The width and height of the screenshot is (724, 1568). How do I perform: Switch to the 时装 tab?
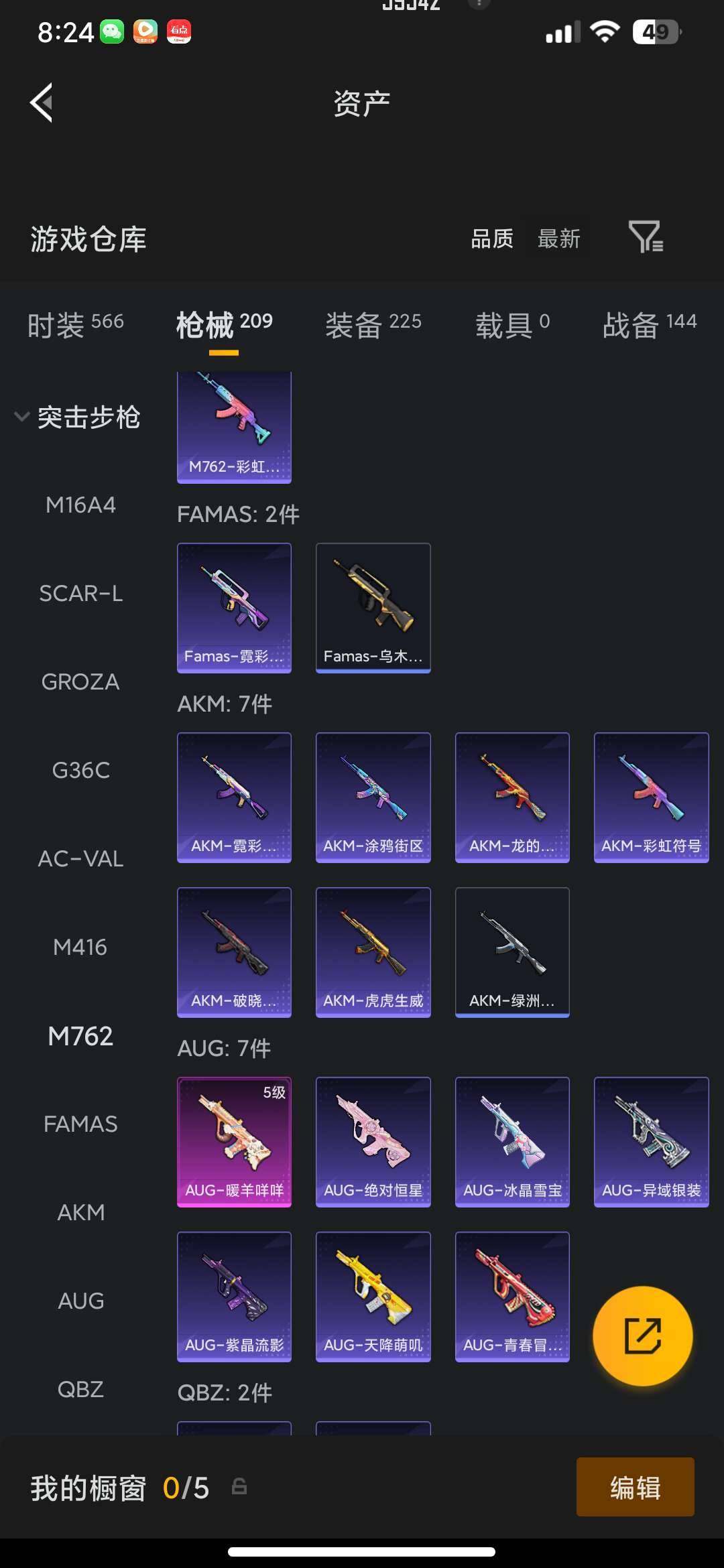tap(75, 325)
